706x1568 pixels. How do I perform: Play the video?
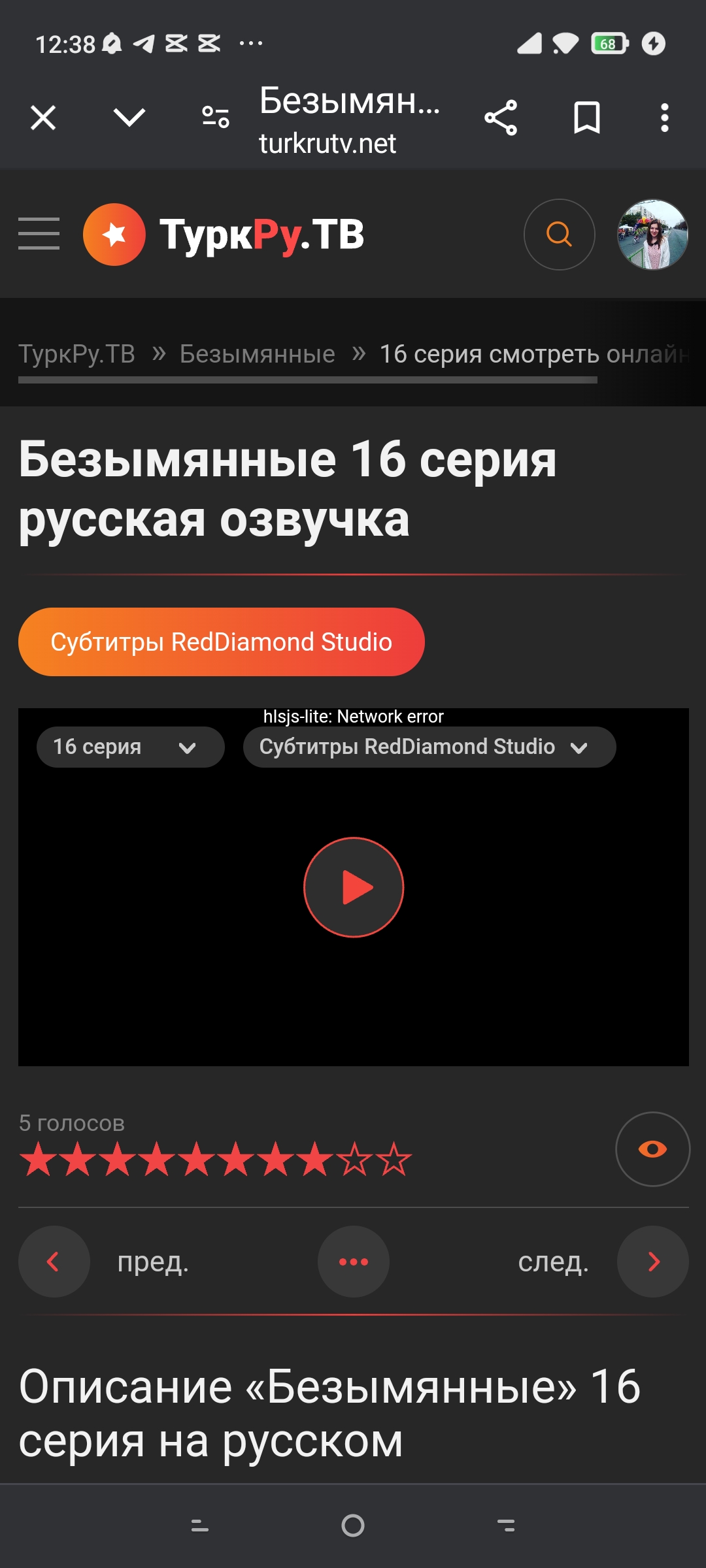(354, 887)
